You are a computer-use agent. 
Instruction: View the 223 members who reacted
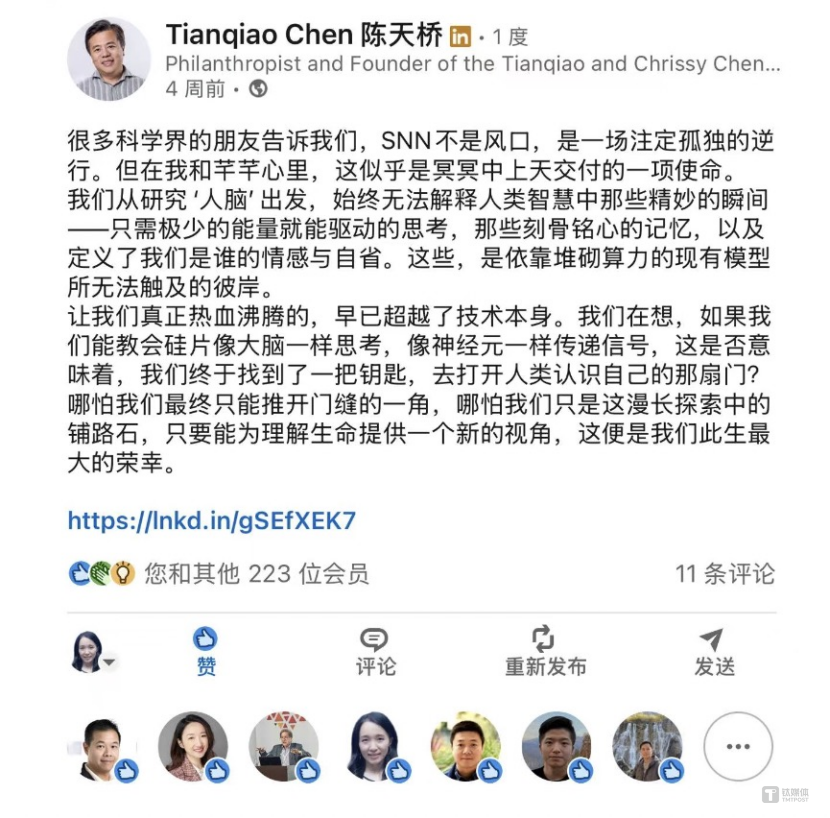(255, 573)
